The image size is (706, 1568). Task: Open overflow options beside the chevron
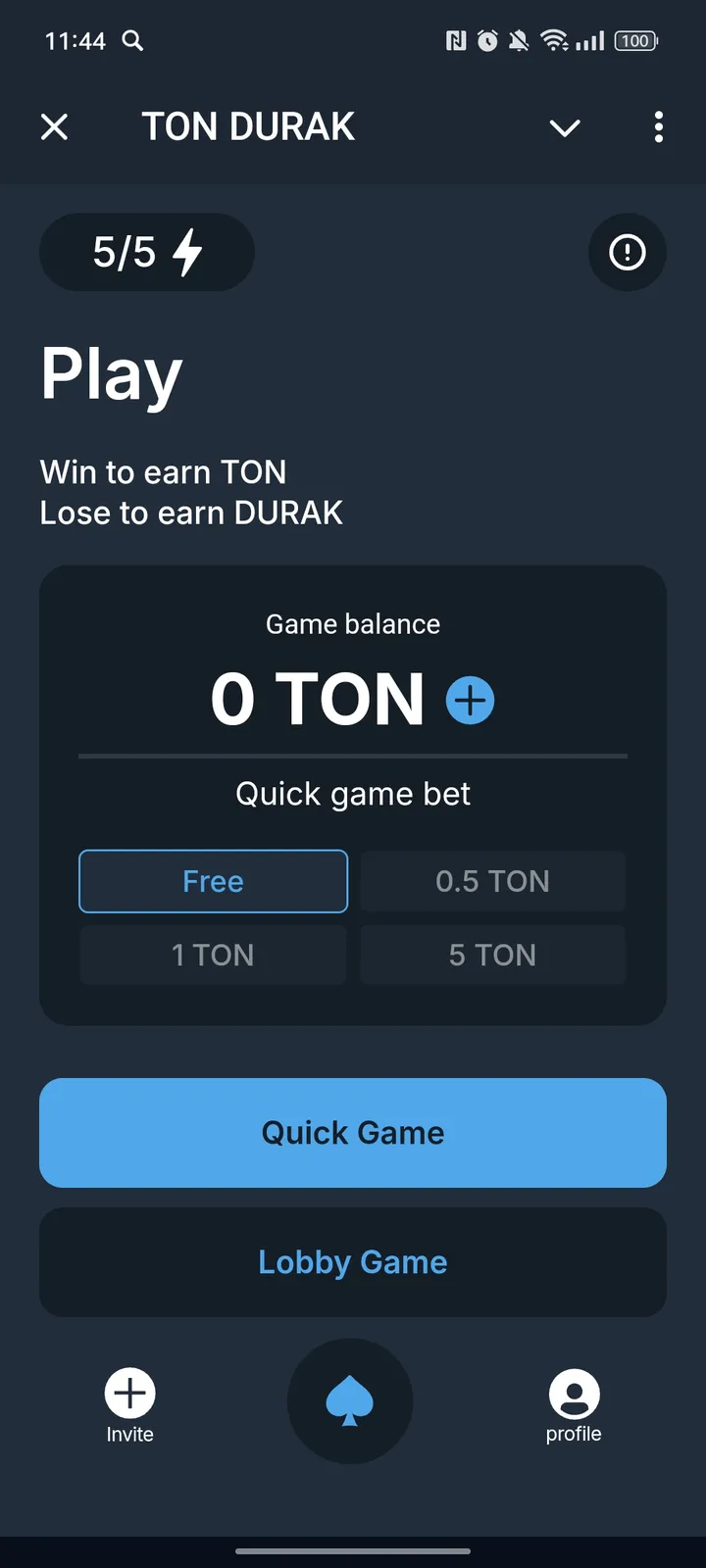(658, 127)
